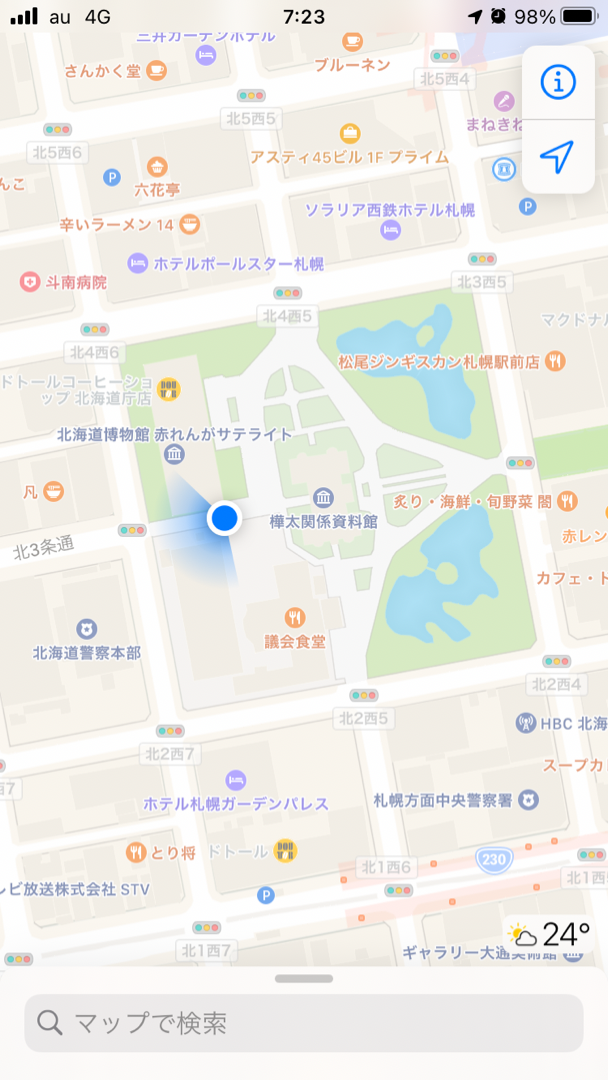This screenshot has width=608, height=1080.
Task: Tap the location tracking arrow button
Action: pos(558,156)
